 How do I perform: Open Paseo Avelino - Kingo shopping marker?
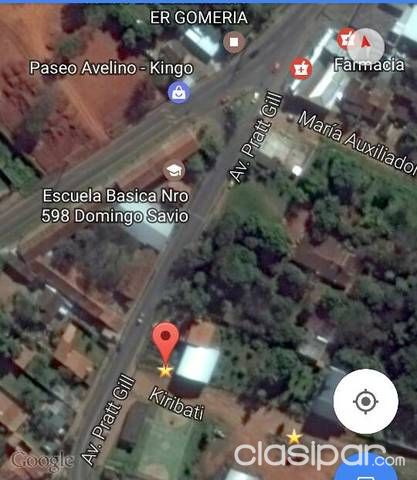click(179, 93)
